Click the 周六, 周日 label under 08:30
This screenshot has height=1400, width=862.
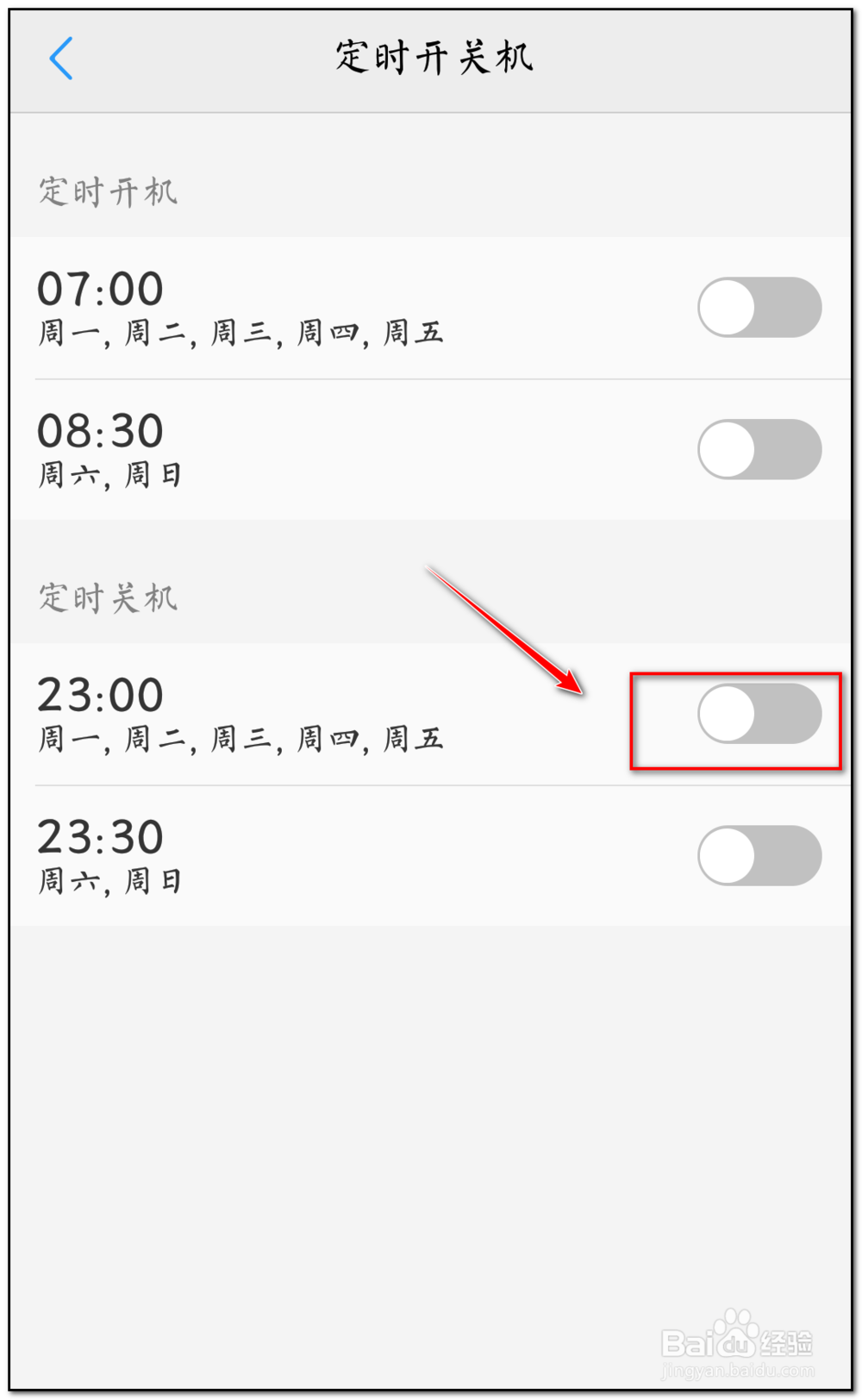click(110, 472)
